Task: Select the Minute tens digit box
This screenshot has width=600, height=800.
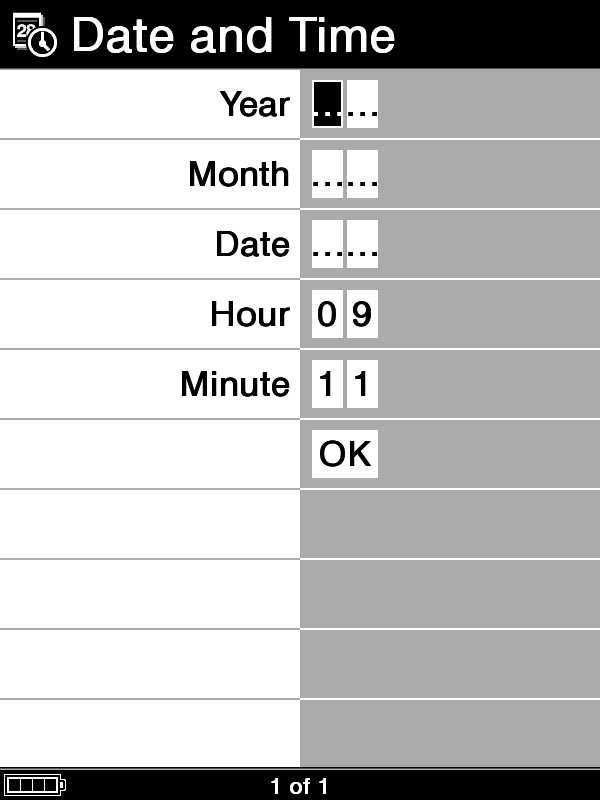Action: click(x=328, y=384)
